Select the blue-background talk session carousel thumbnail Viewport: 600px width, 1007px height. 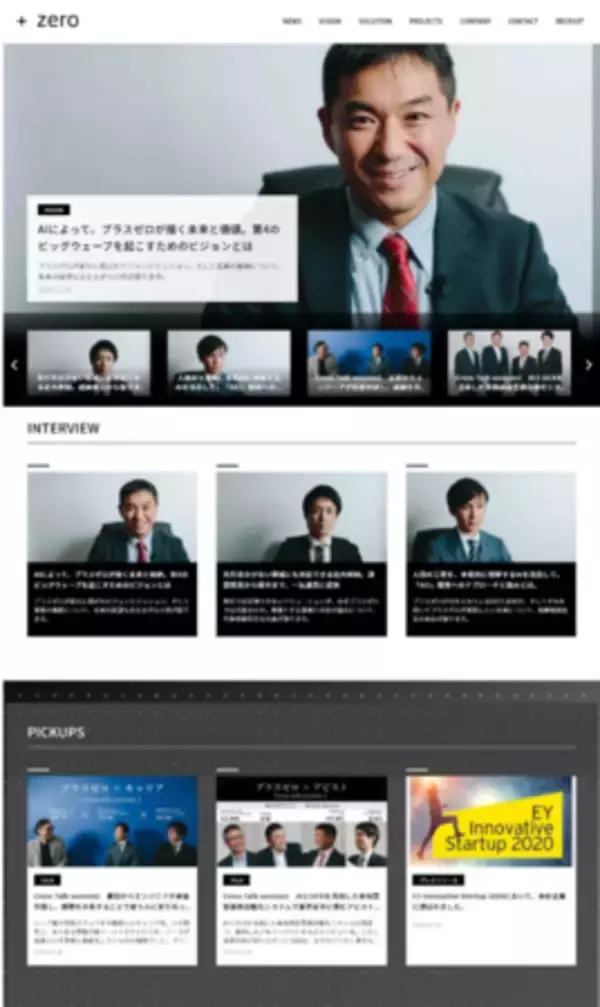click(369, 362)
